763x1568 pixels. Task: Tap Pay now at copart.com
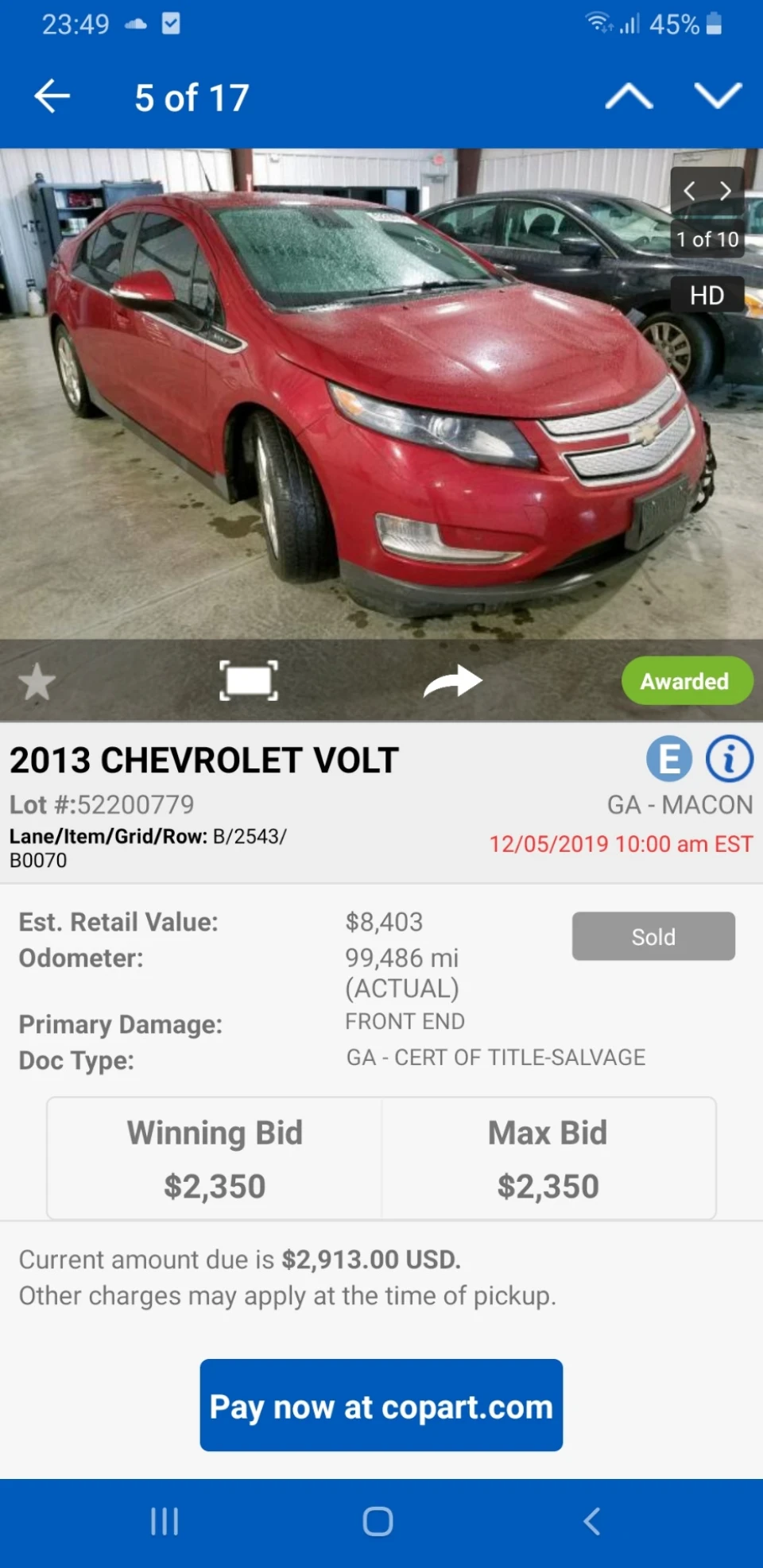coord(381,1405)
